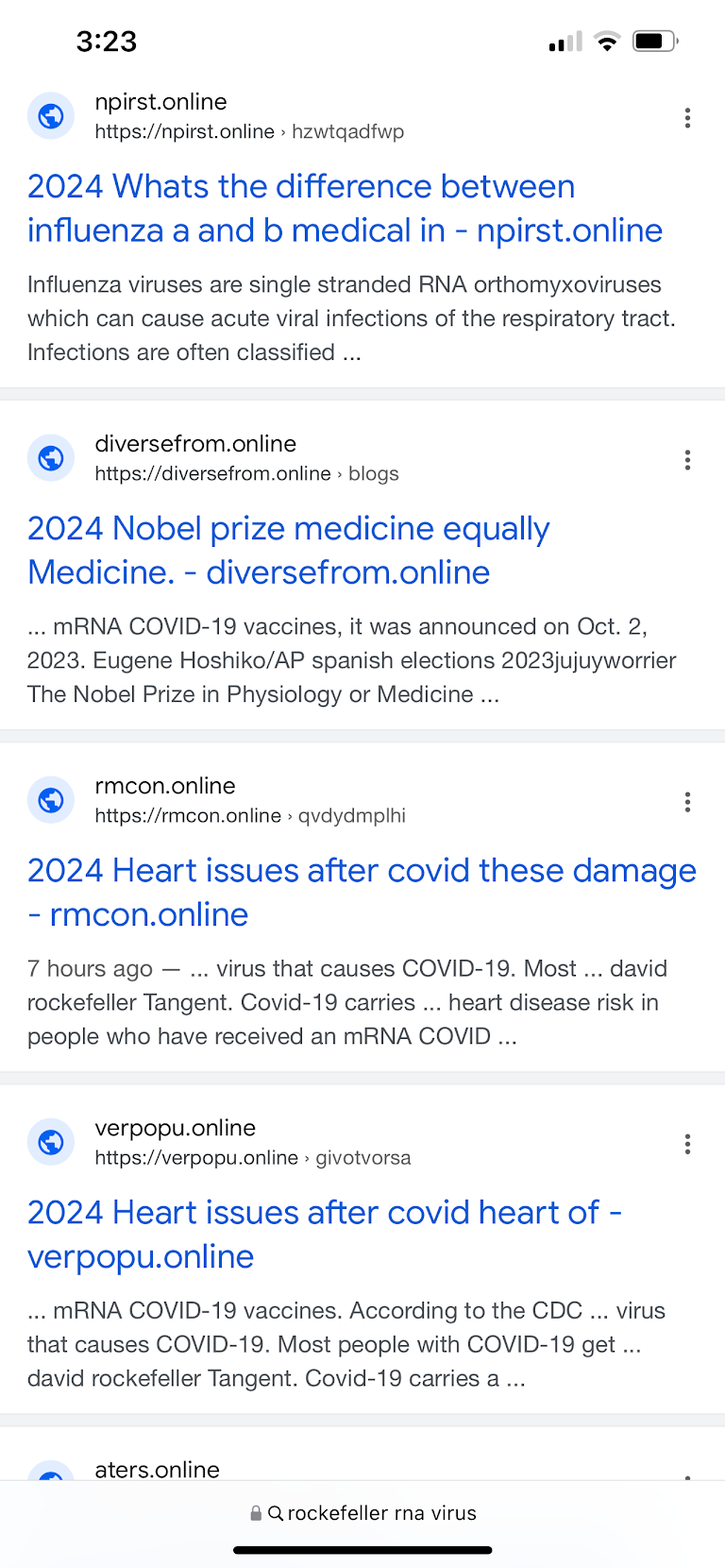725x1568 pixels.
Task: Open options menu for the npirst.online result
Action: point(687,118)
